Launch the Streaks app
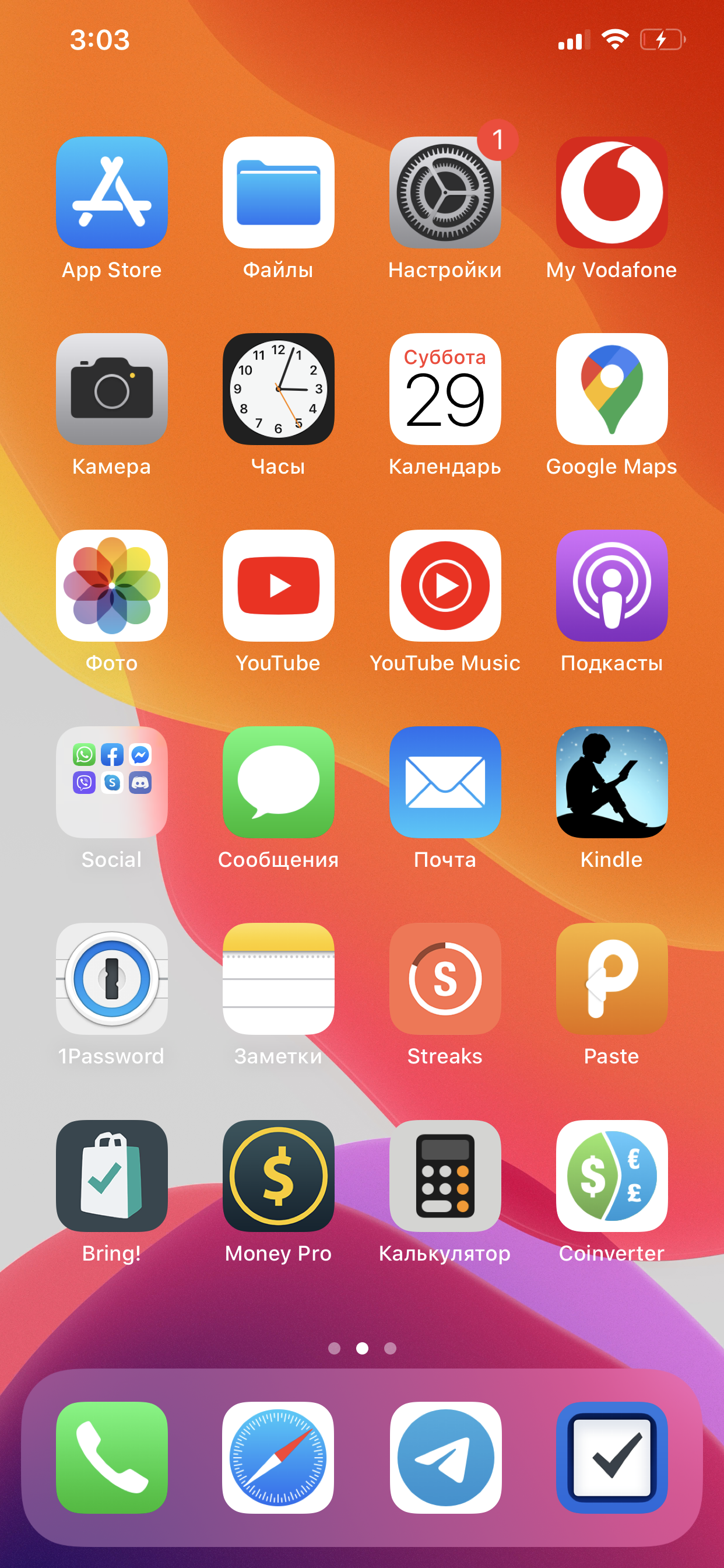 tap(445, 979)
